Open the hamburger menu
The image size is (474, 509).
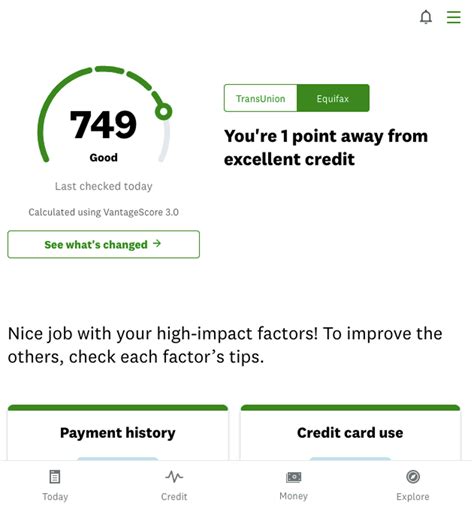point(455,17)
